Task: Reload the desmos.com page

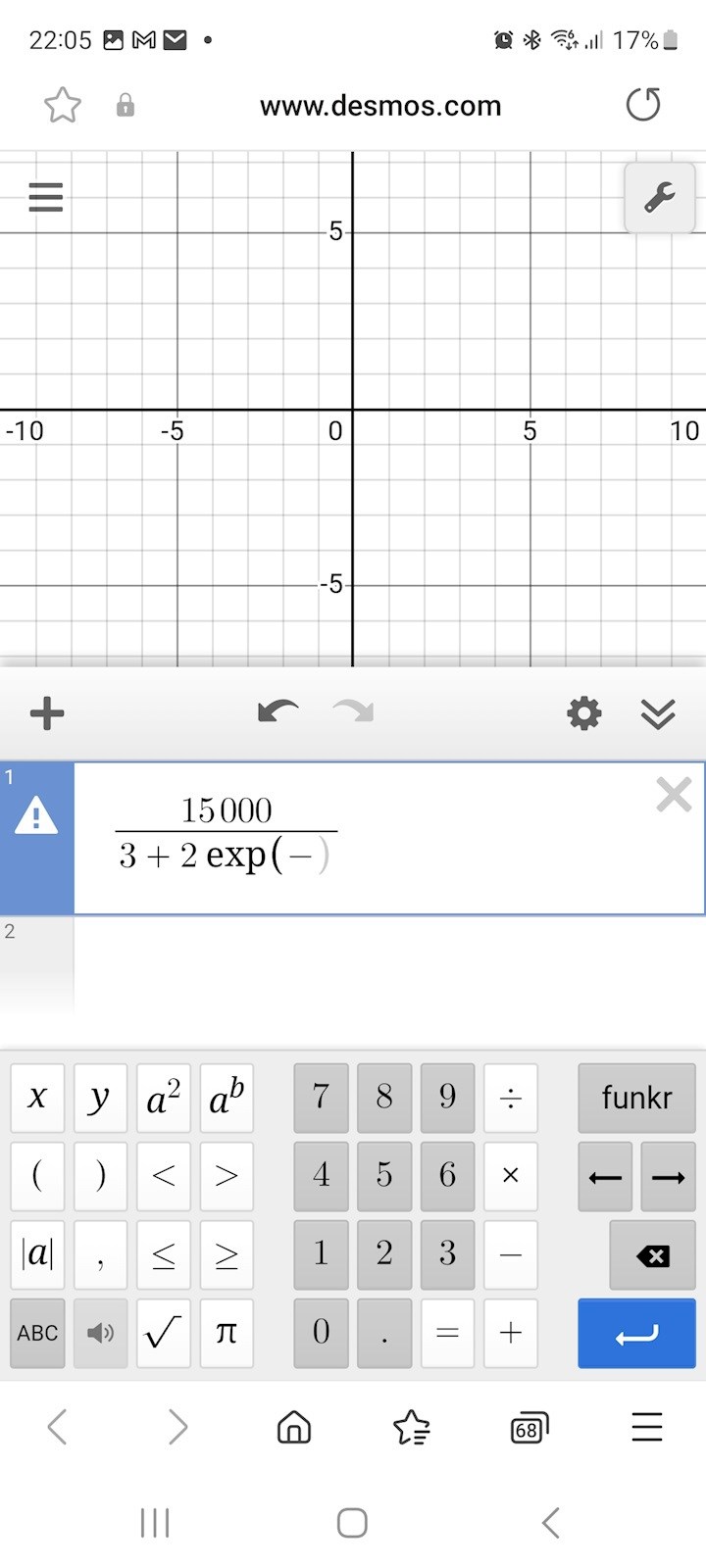Action: coord(643,105)
